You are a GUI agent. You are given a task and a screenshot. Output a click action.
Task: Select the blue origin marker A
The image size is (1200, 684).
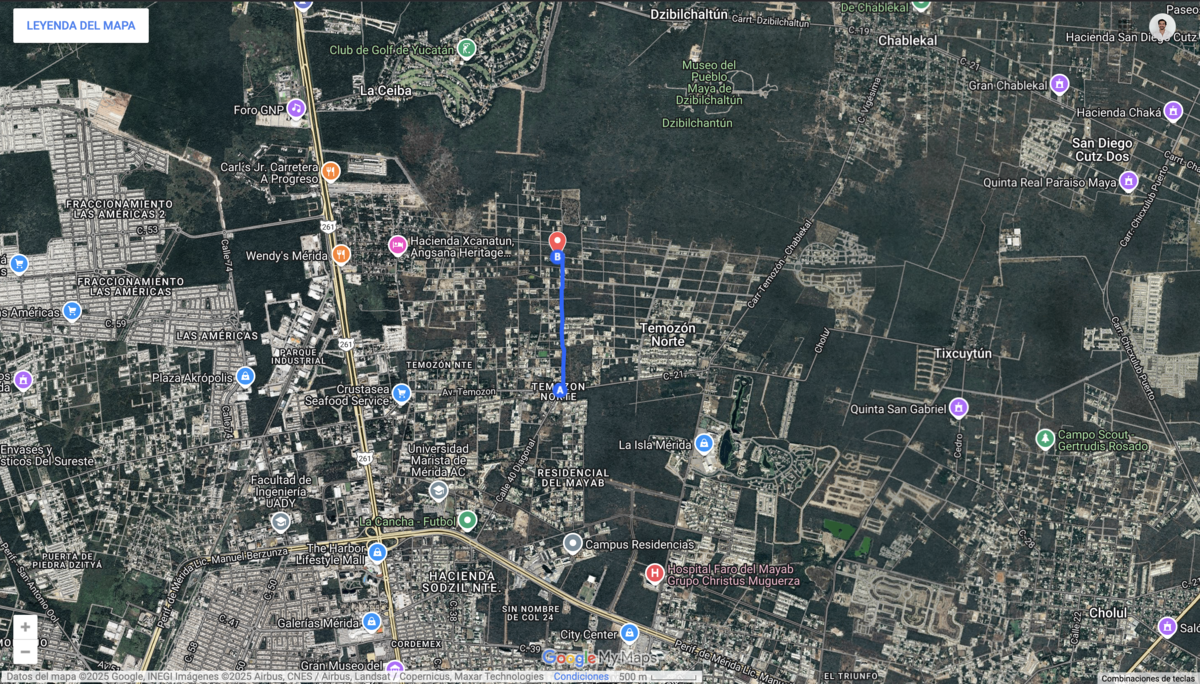click(x=560, y=389)
